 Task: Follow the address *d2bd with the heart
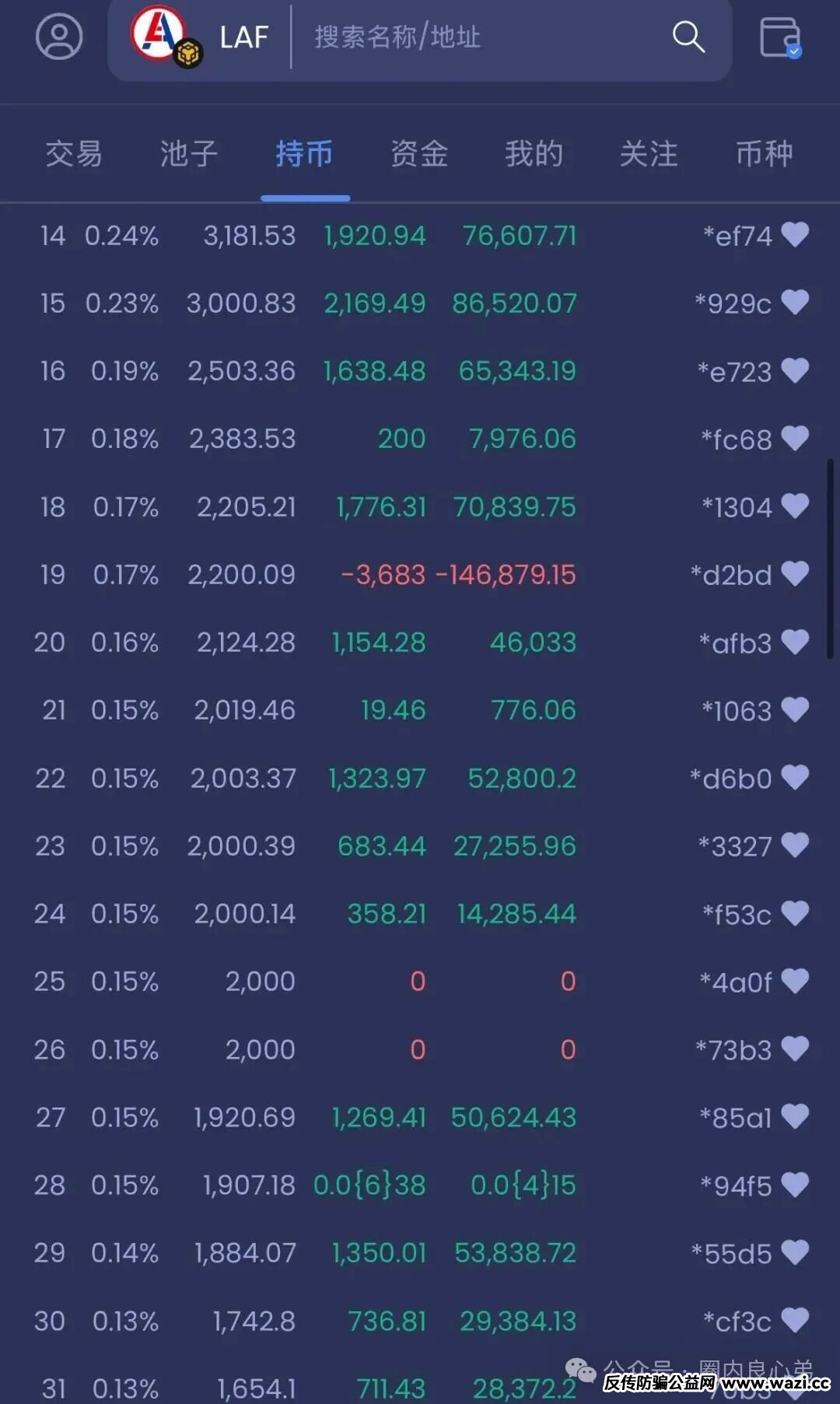[795, 573]
